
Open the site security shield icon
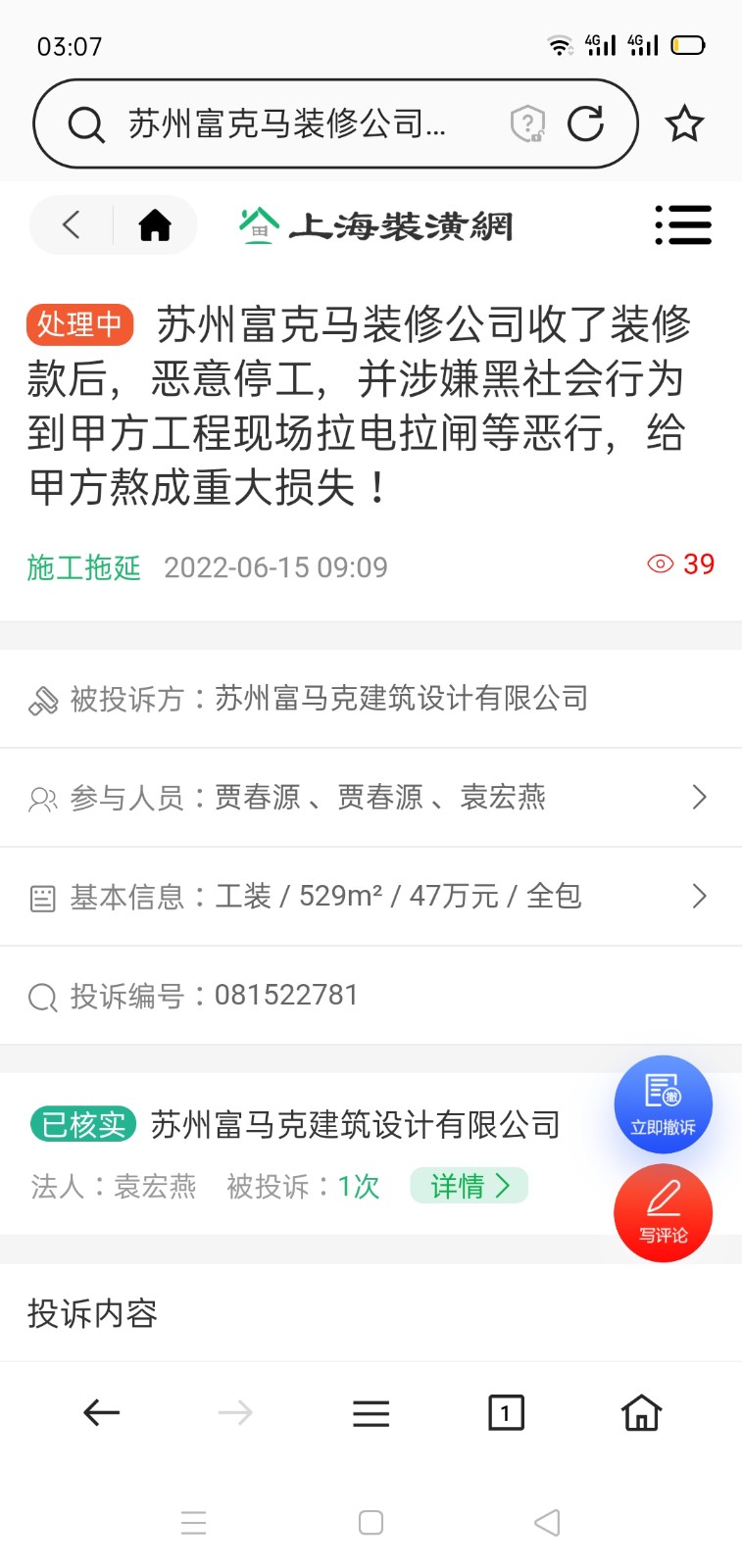pos(527,124)
